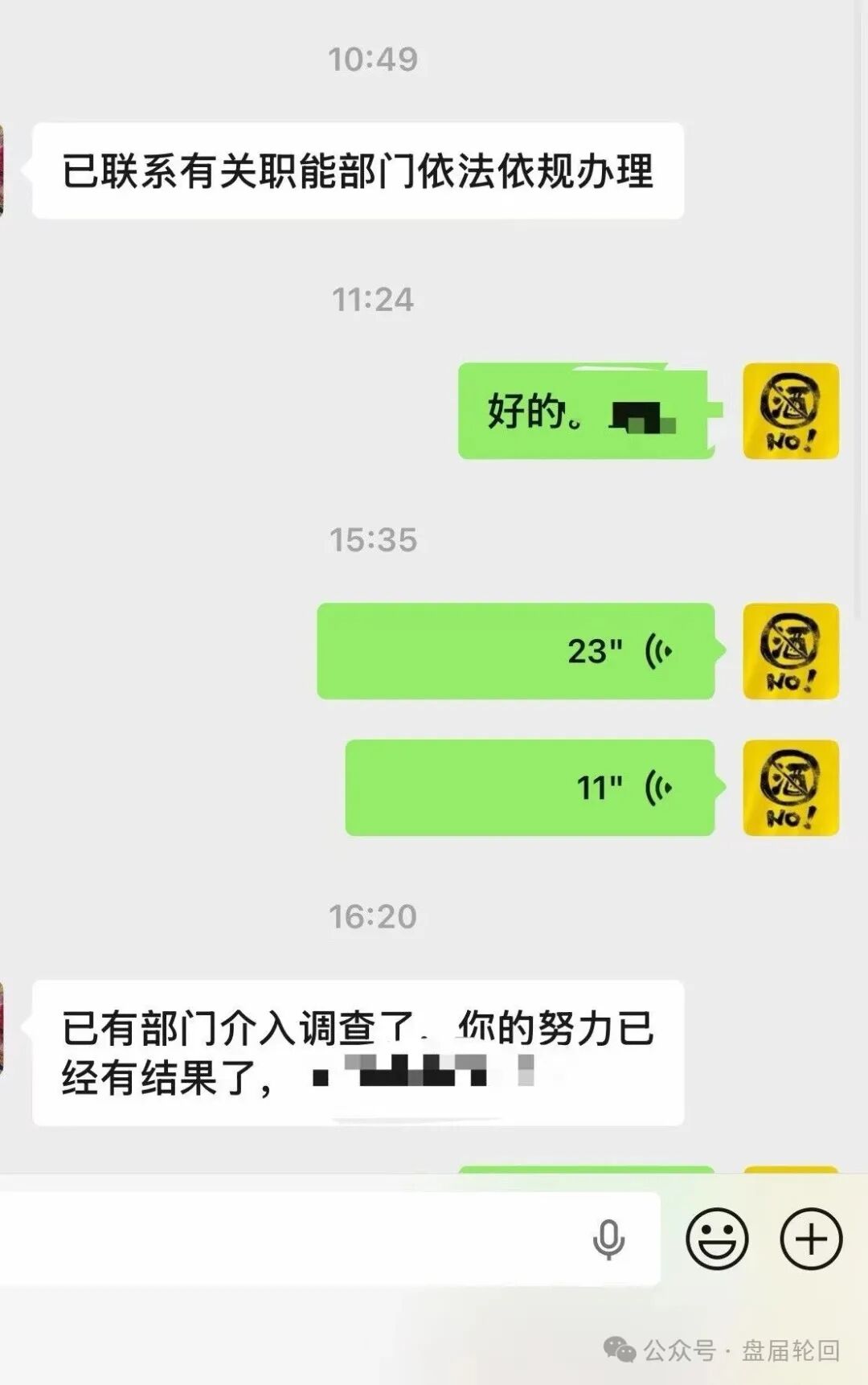The width and height of the screenshot is (868, 1385).
Task: Play the 11-second voice message
Action: 530,788
